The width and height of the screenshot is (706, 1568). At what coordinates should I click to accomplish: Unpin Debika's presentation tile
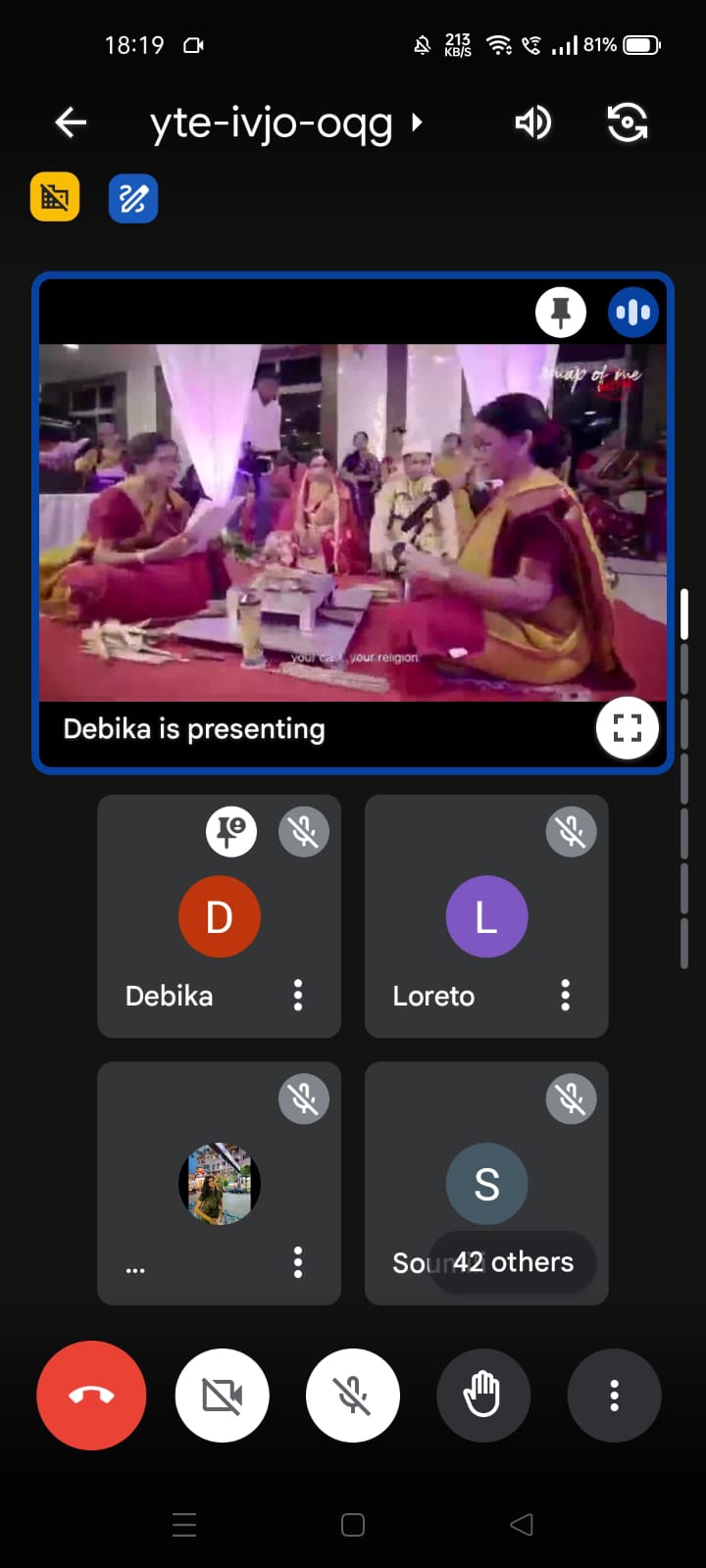click(x=561, y=313)
